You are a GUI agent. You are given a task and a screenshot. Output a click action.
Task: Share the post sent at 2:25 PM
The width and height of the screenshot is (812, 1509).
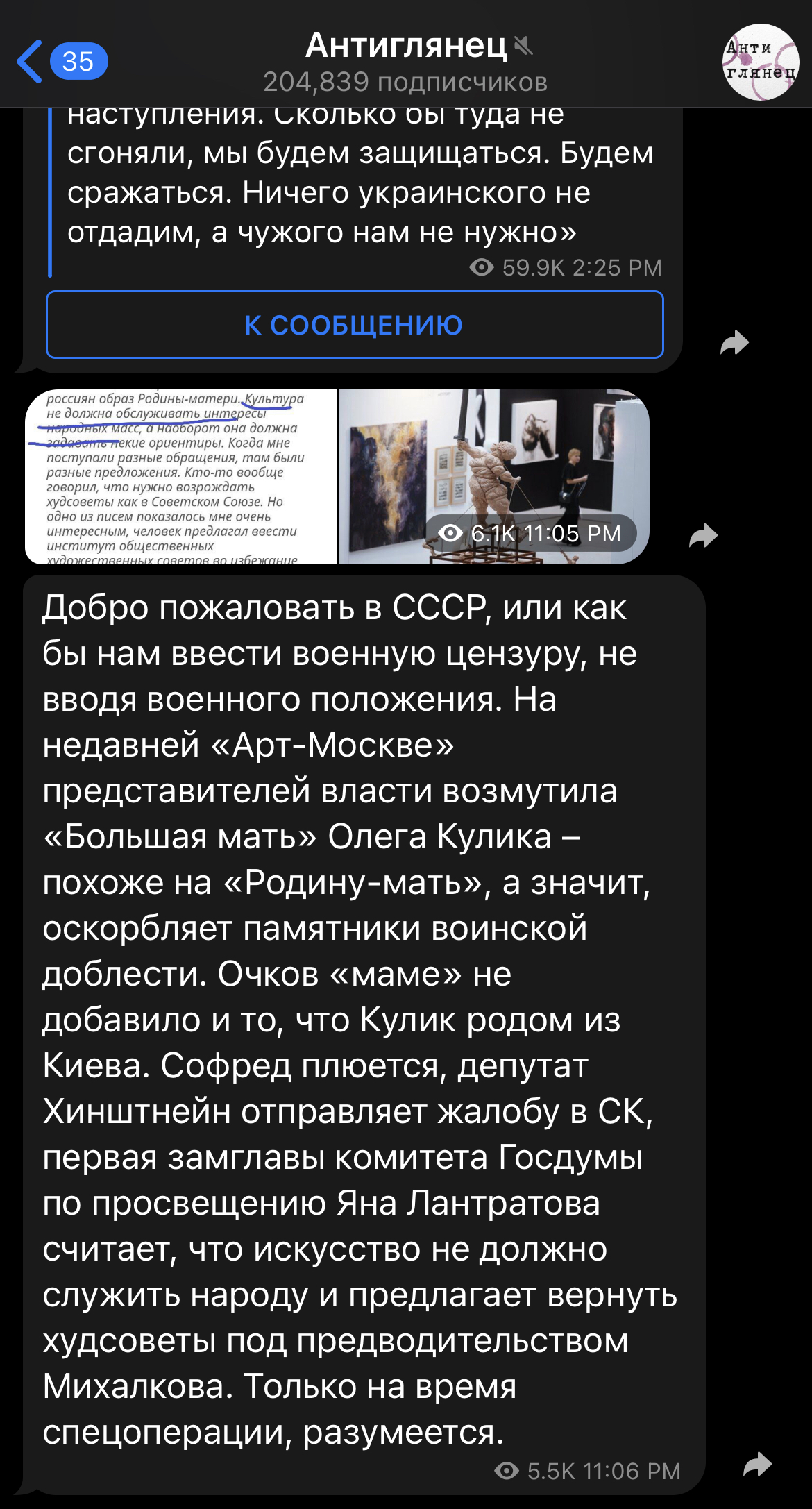734,342
